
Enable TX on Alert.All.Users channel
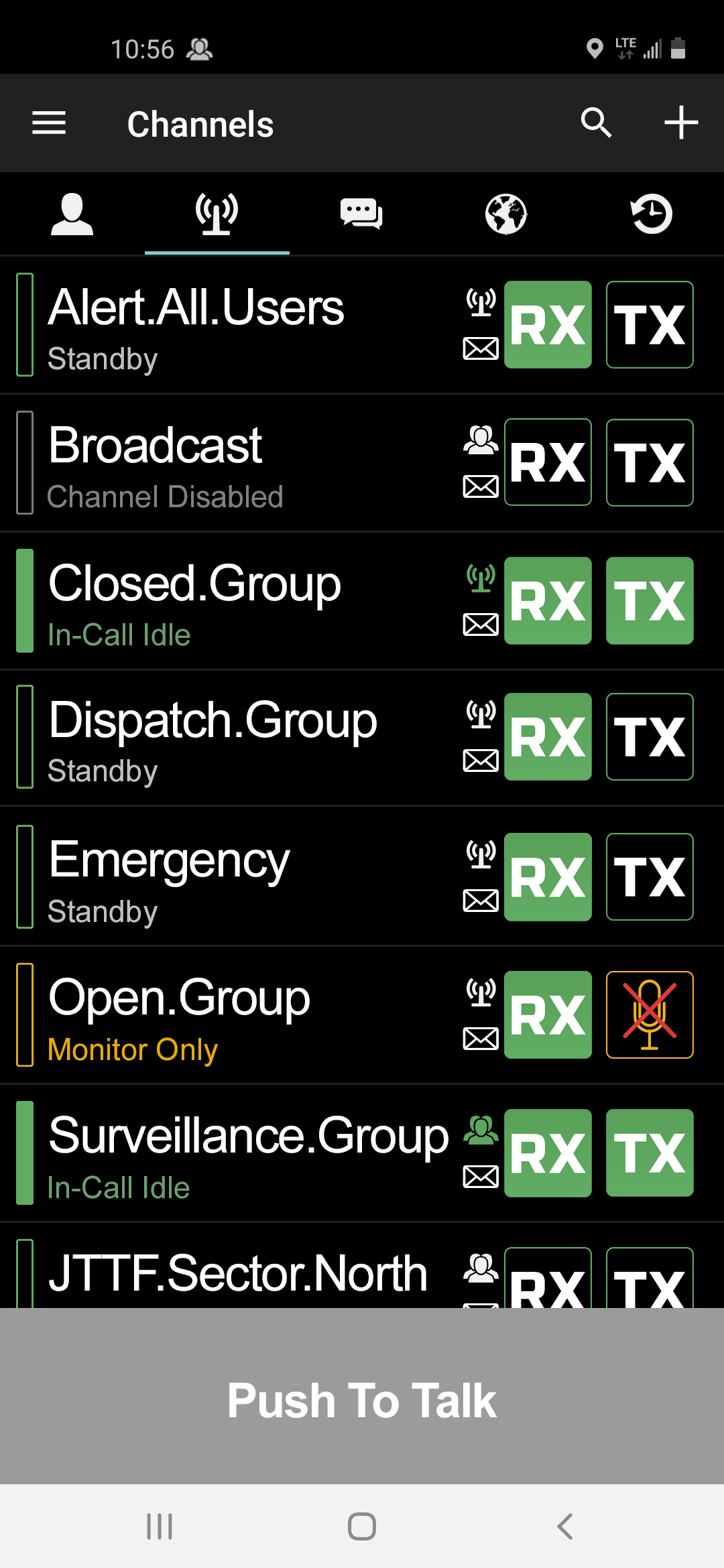pos(650,324)
